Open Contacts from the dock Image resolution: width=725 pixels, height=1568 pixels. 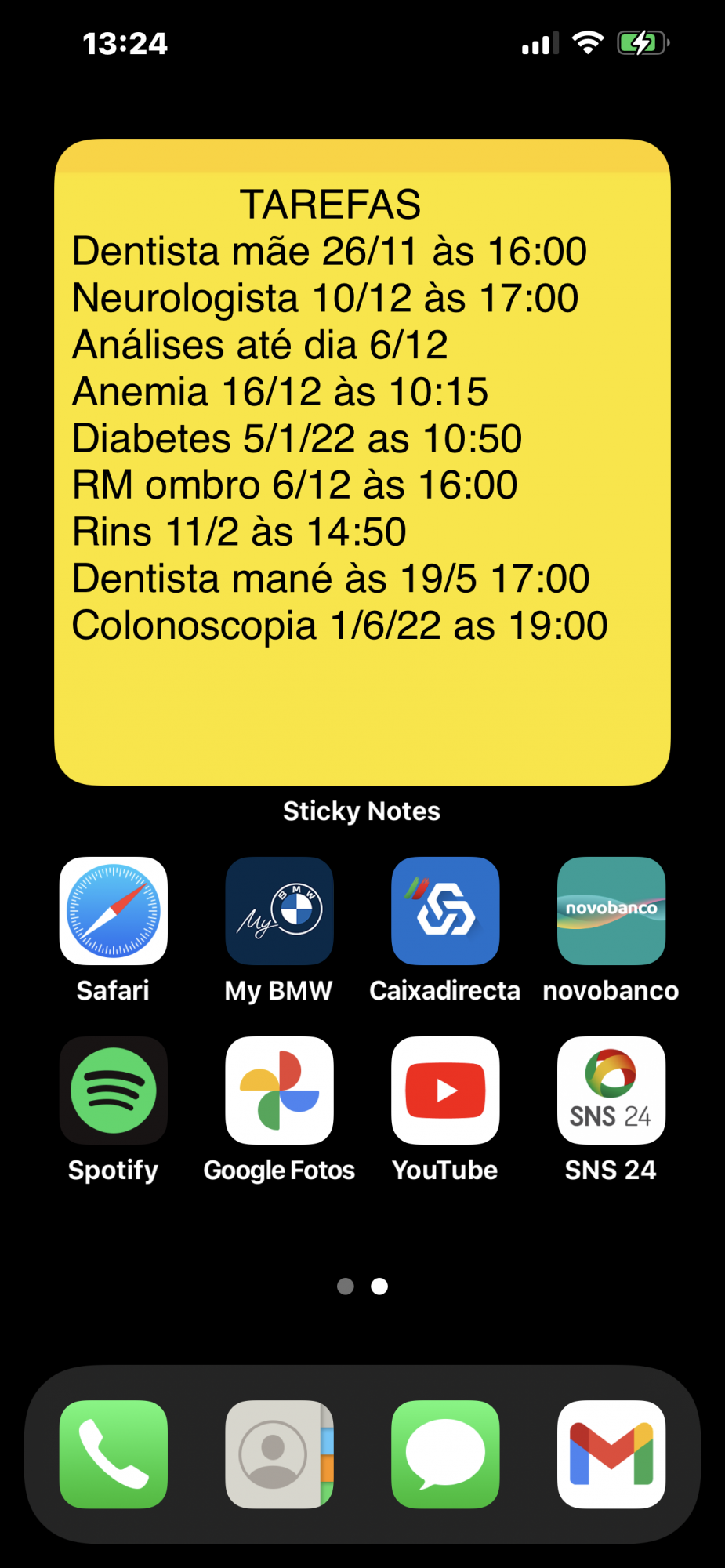click(279, 1454)
